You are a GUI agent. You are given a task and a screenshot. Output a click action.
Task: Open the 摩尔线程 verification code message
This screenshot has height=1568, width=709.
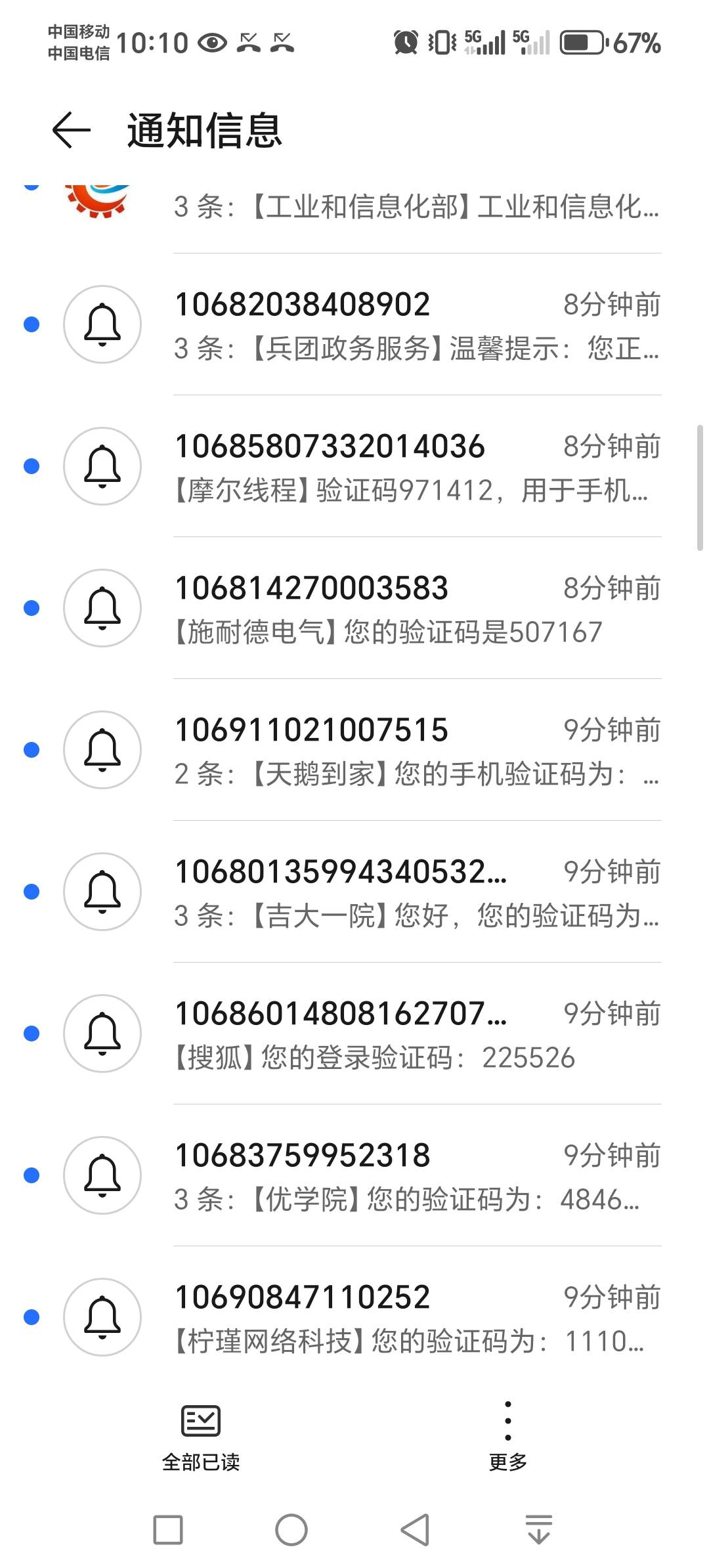coord(354,467)
